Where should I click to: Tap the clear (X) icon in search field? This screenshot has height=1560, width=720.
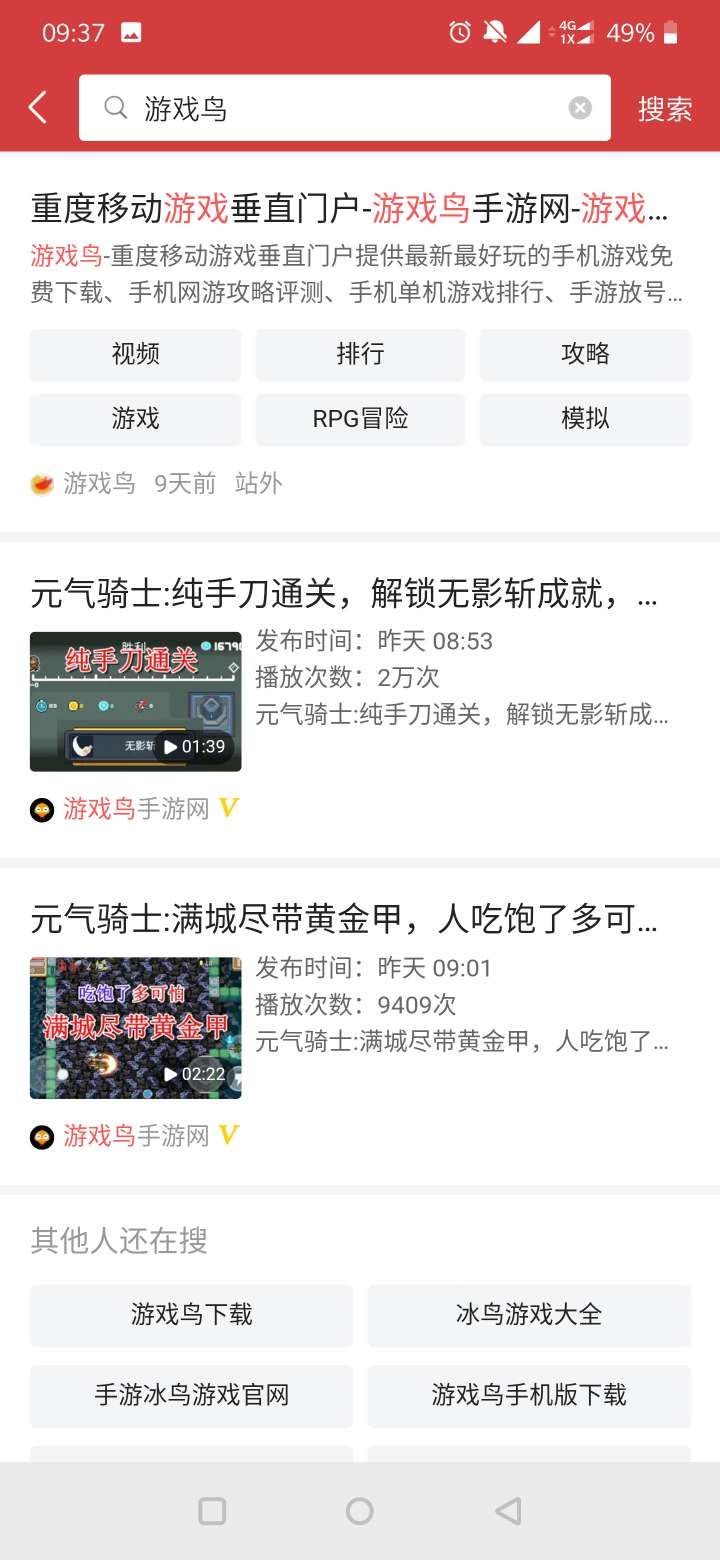tap(579, 107)
